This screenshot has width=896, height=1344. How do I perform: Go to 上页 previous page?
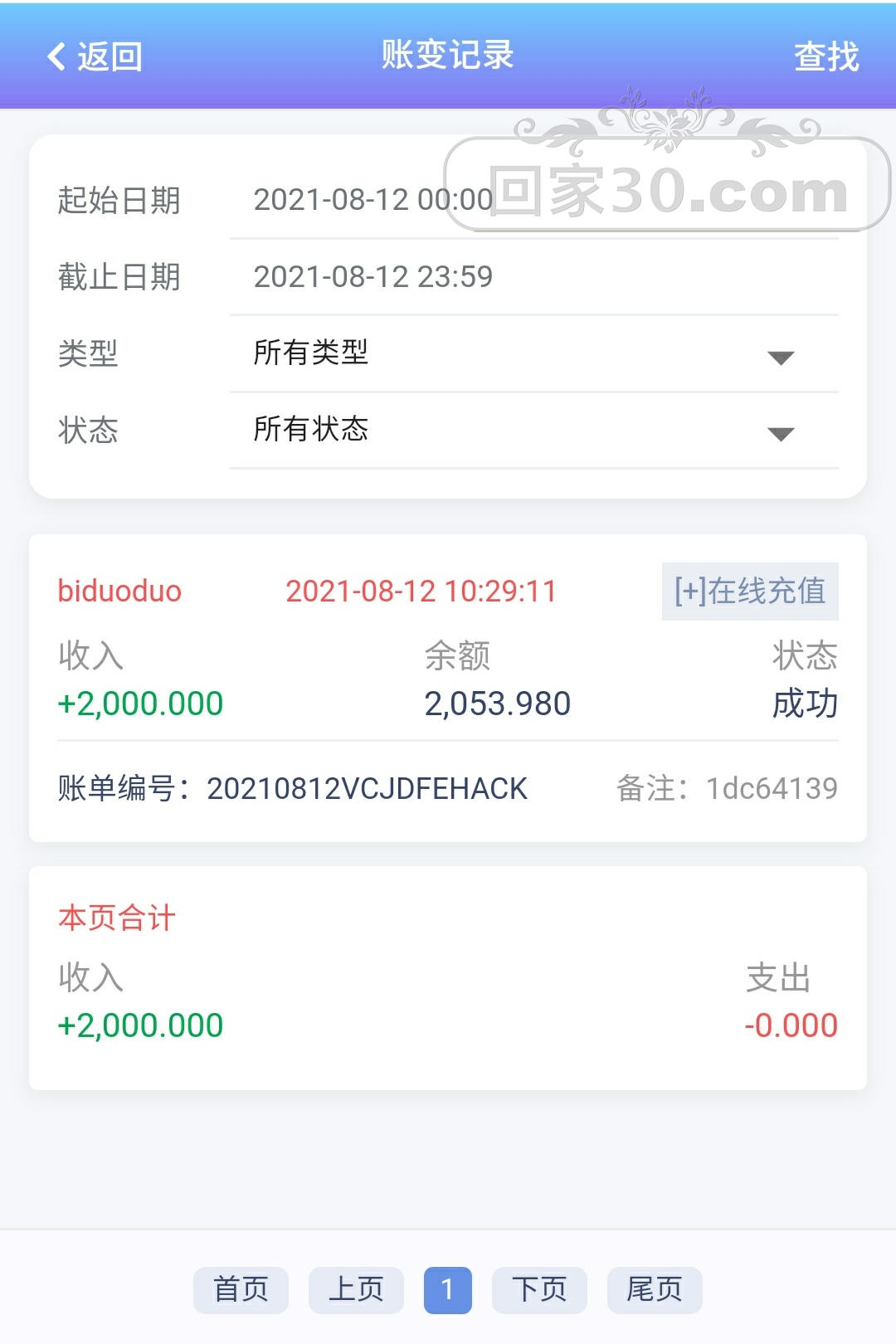click(x=356, y=1290)
